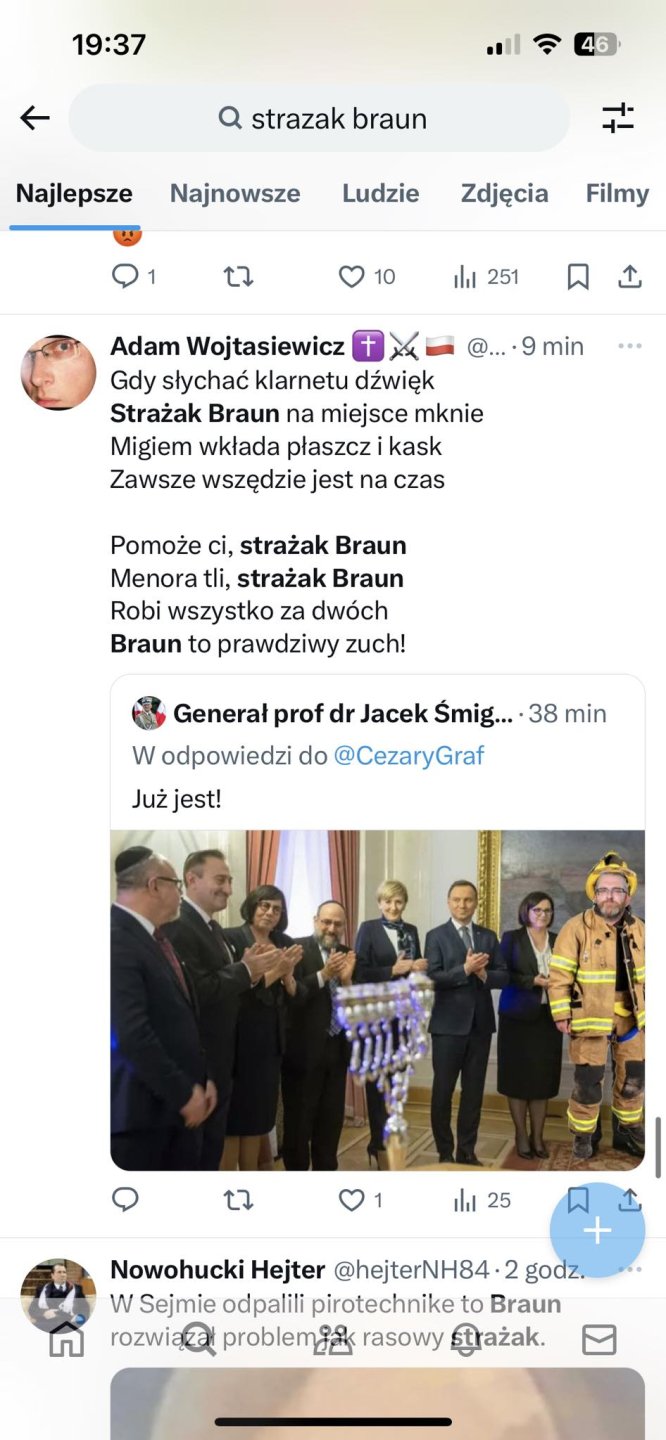The image size is (666, 1440).
Task: Go back using the arrow
Action: click(x=35, y=118)
